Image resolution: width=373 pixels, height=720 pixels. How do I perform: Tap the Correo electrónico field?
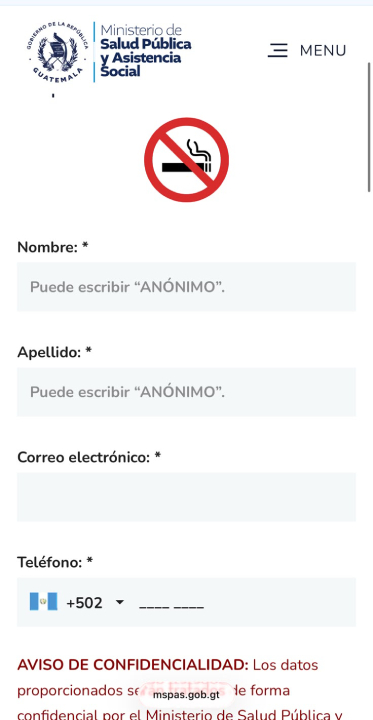pos(186,497)
